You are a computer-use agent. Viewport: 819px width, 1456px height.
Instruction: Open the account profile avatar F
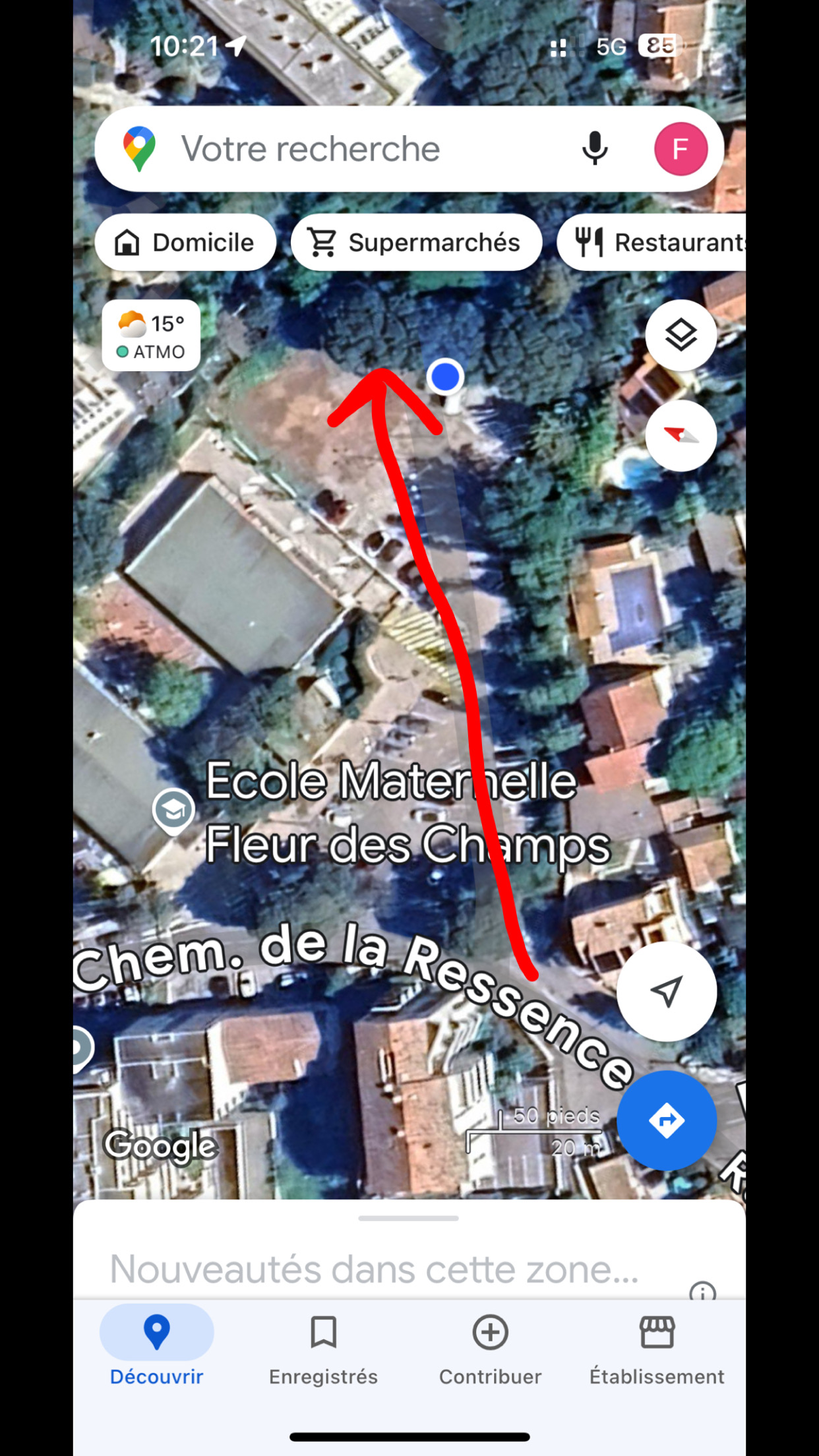681,149
